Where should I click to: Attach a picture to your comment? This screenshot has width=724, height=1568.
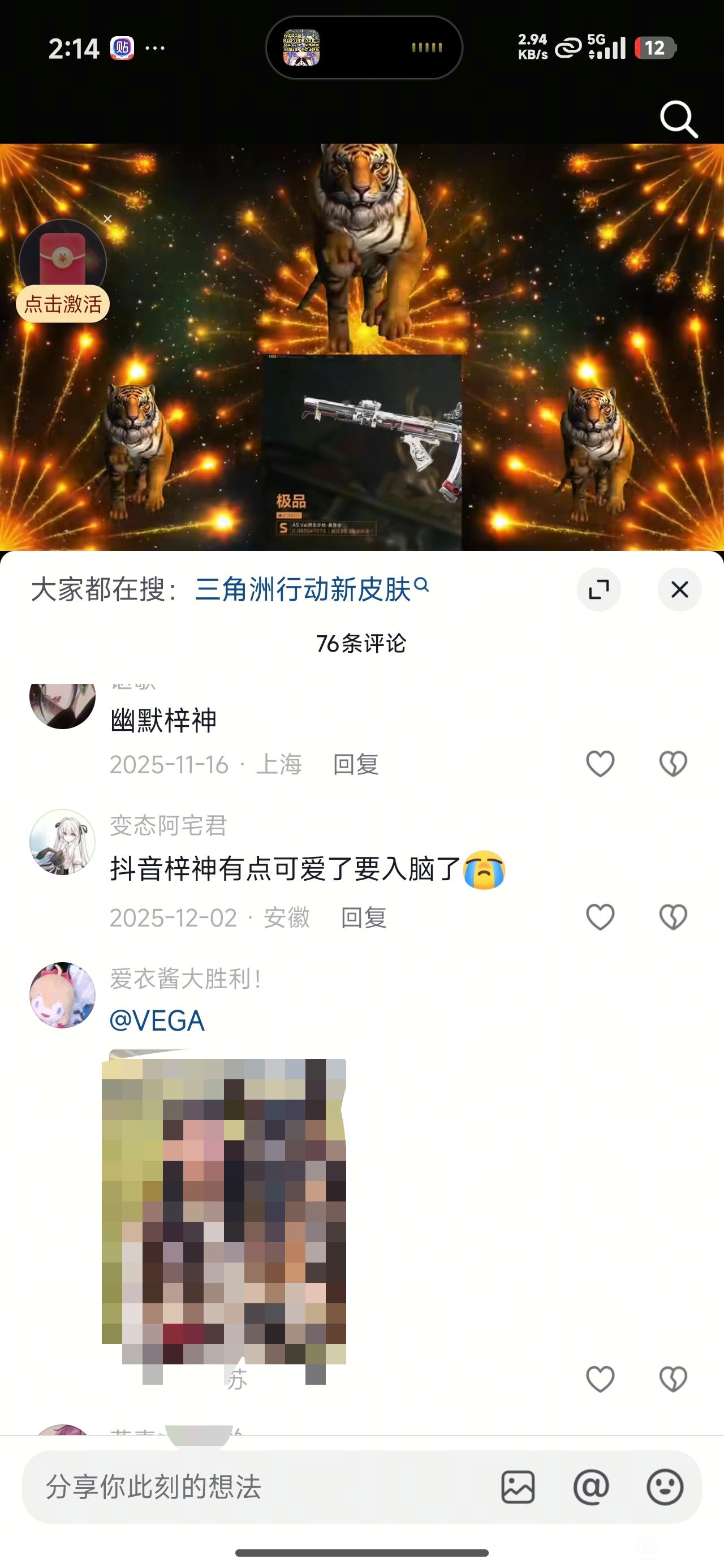pyautogui.click(x=518, y=1487)
